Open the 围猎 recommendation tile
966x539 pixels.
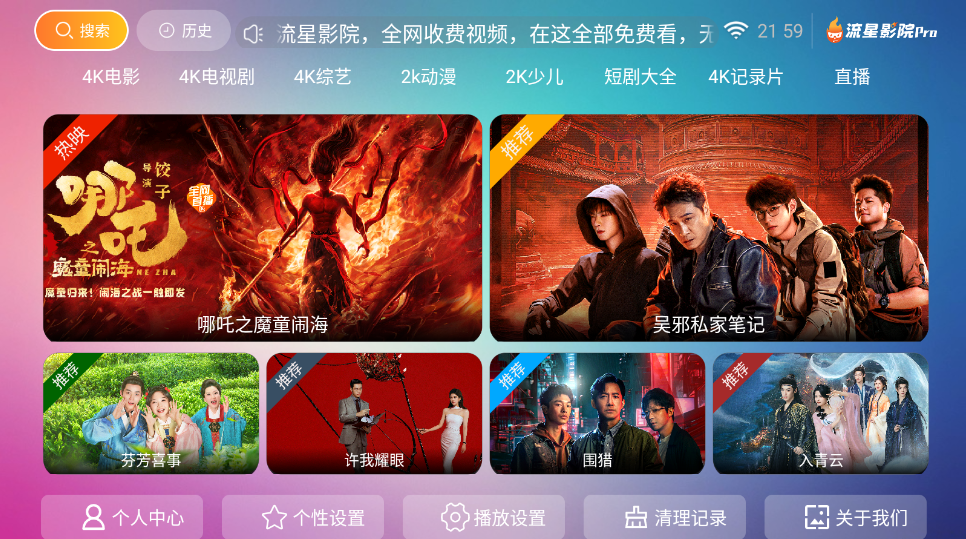pos(597,413)
